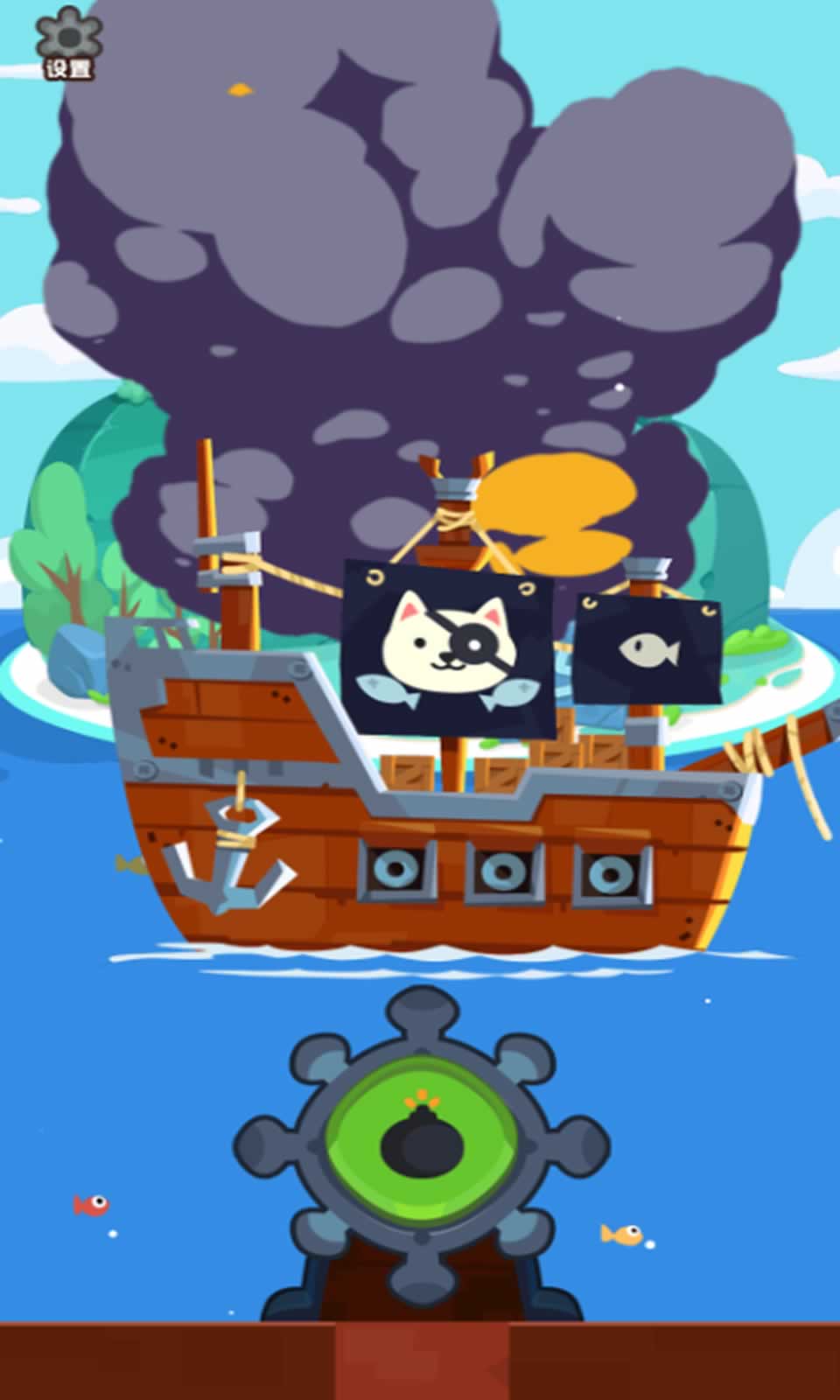
Task: Tap the leftmost cannon porthole on the ship
Action: 394,871
